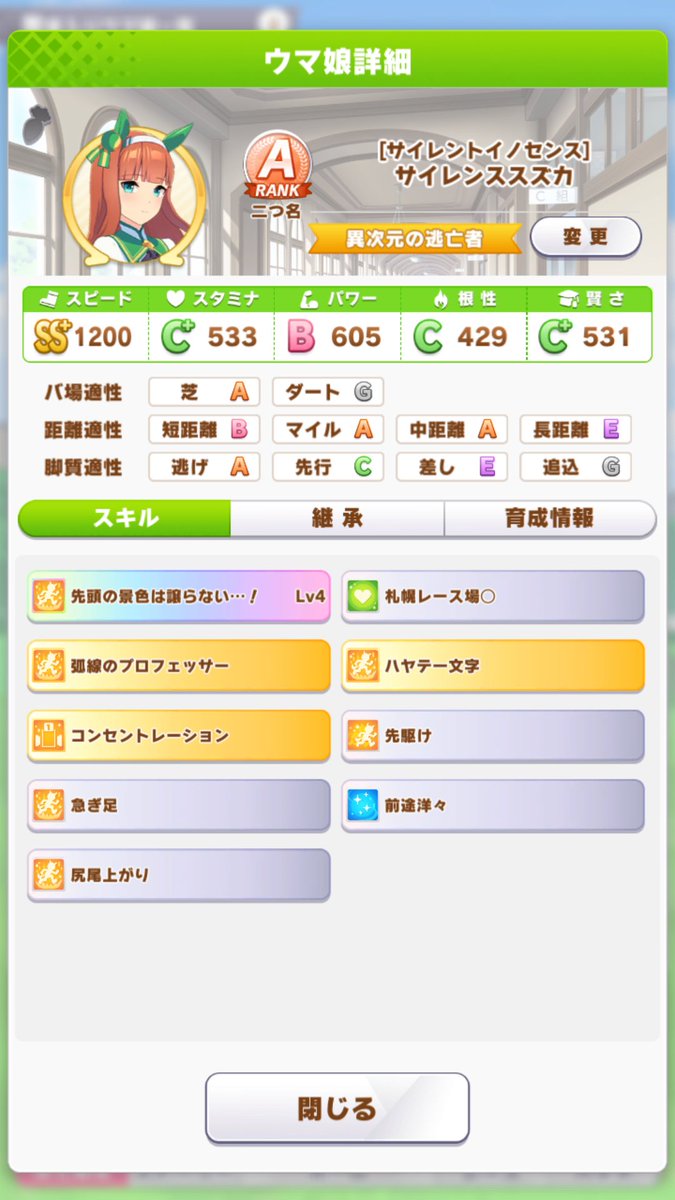Check the 尻尾上がり skill info

pos(178,874)
